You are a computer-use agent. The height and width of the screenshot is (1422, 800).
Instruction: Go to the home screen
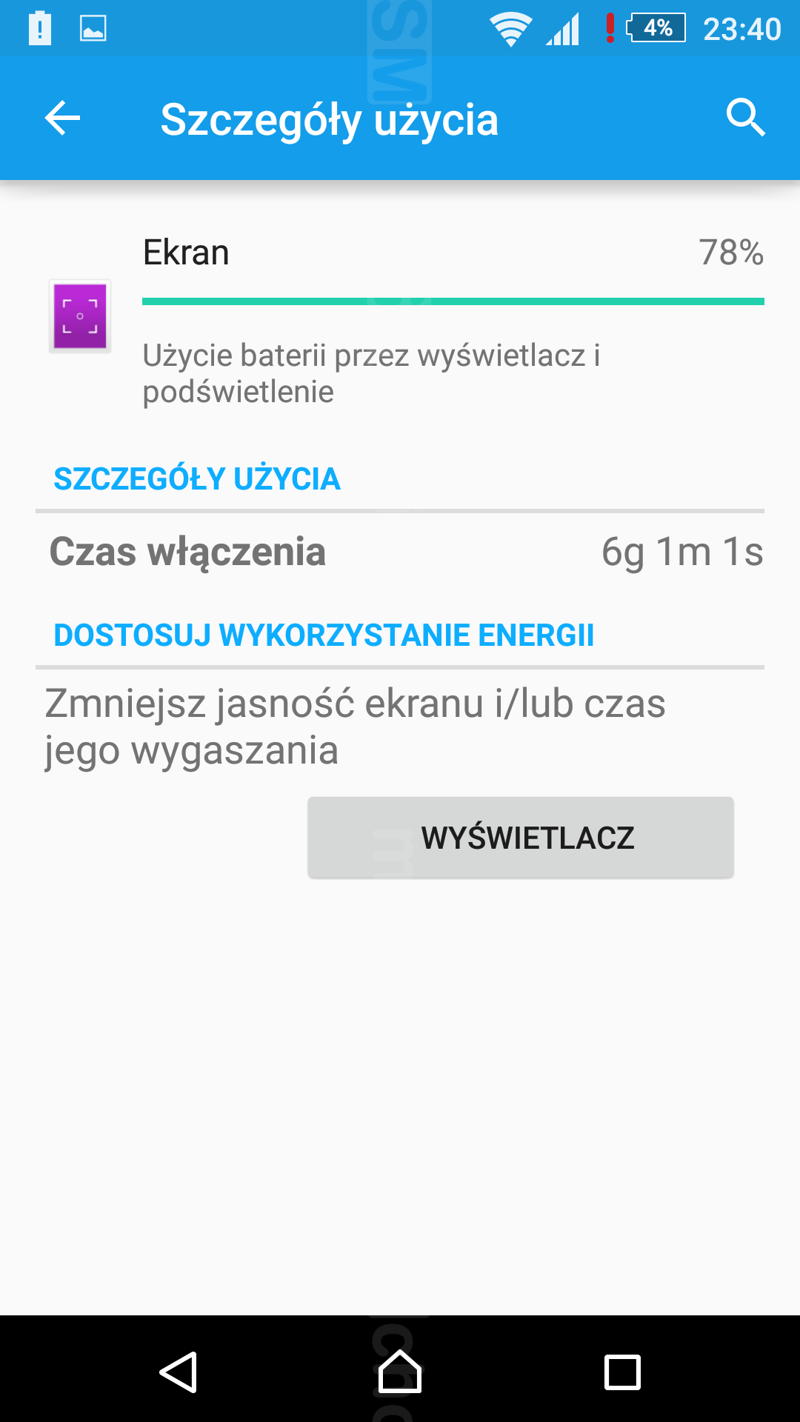(400, 1371)
